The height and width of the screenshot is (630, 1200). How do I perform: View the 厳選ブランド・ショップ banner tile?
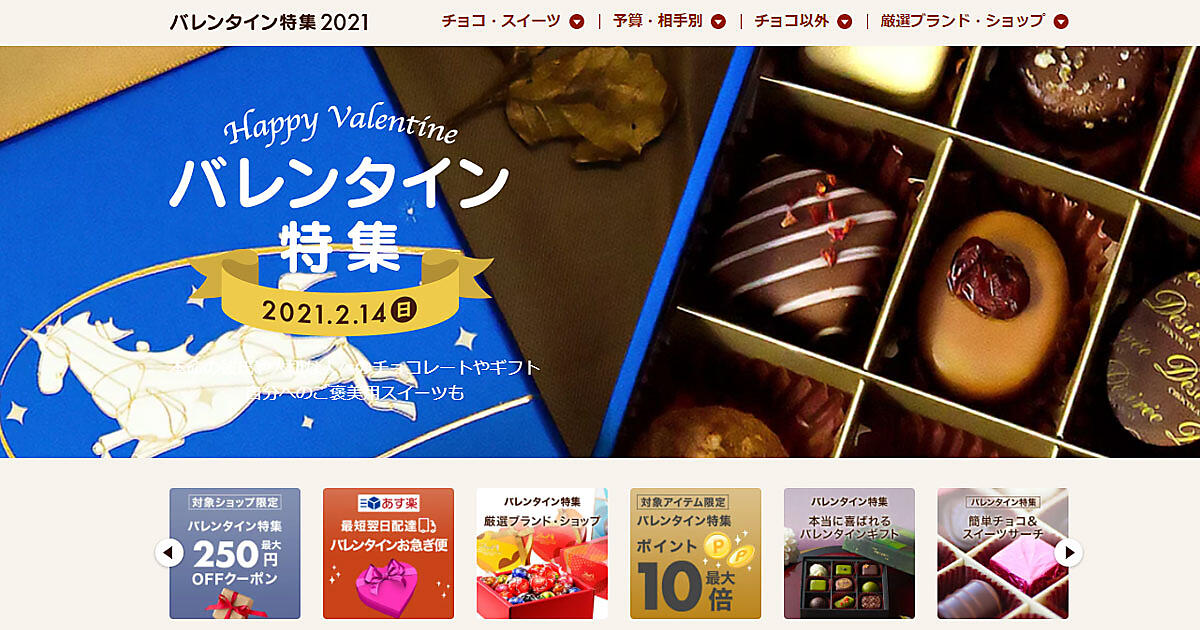pos(542,553)
